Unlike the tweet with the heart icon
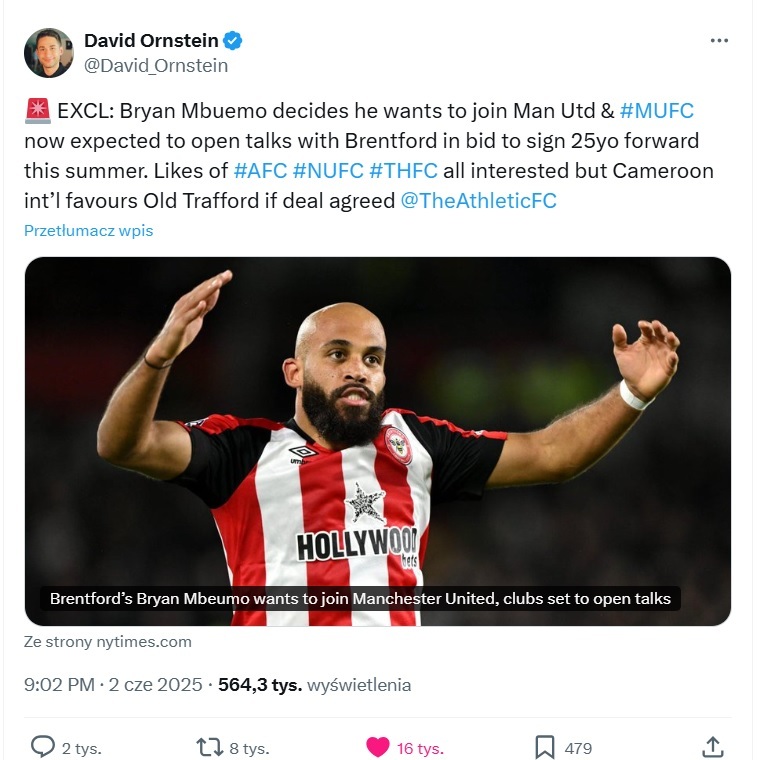Screen dimensions: 758x760 tap(378, 747)
